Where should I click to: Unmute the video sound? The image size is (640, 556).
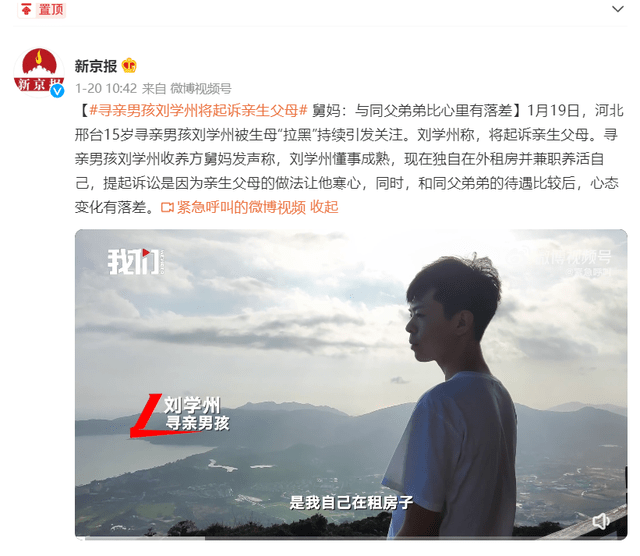tap(602, 521)
